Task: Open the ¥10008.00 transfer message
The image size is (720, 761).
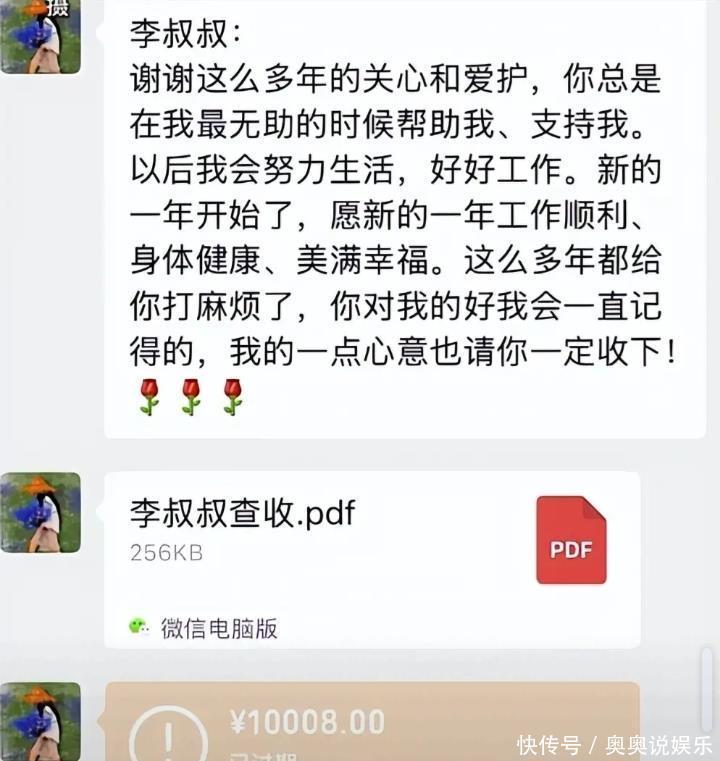Action: click(371, 724)
